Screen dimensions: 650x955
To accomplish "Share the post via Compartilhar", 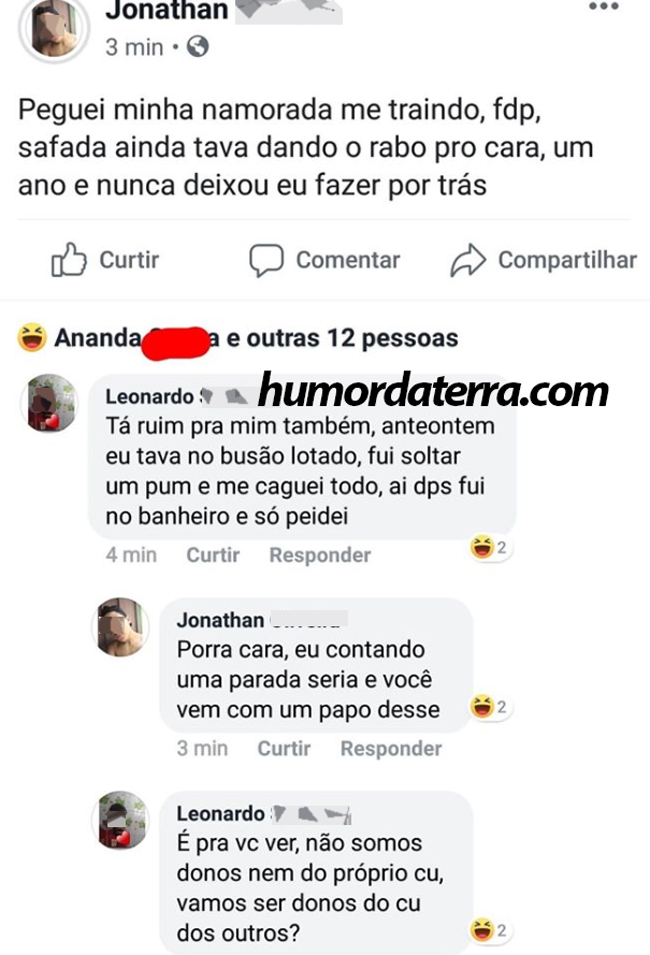I will tap(543, 260).
